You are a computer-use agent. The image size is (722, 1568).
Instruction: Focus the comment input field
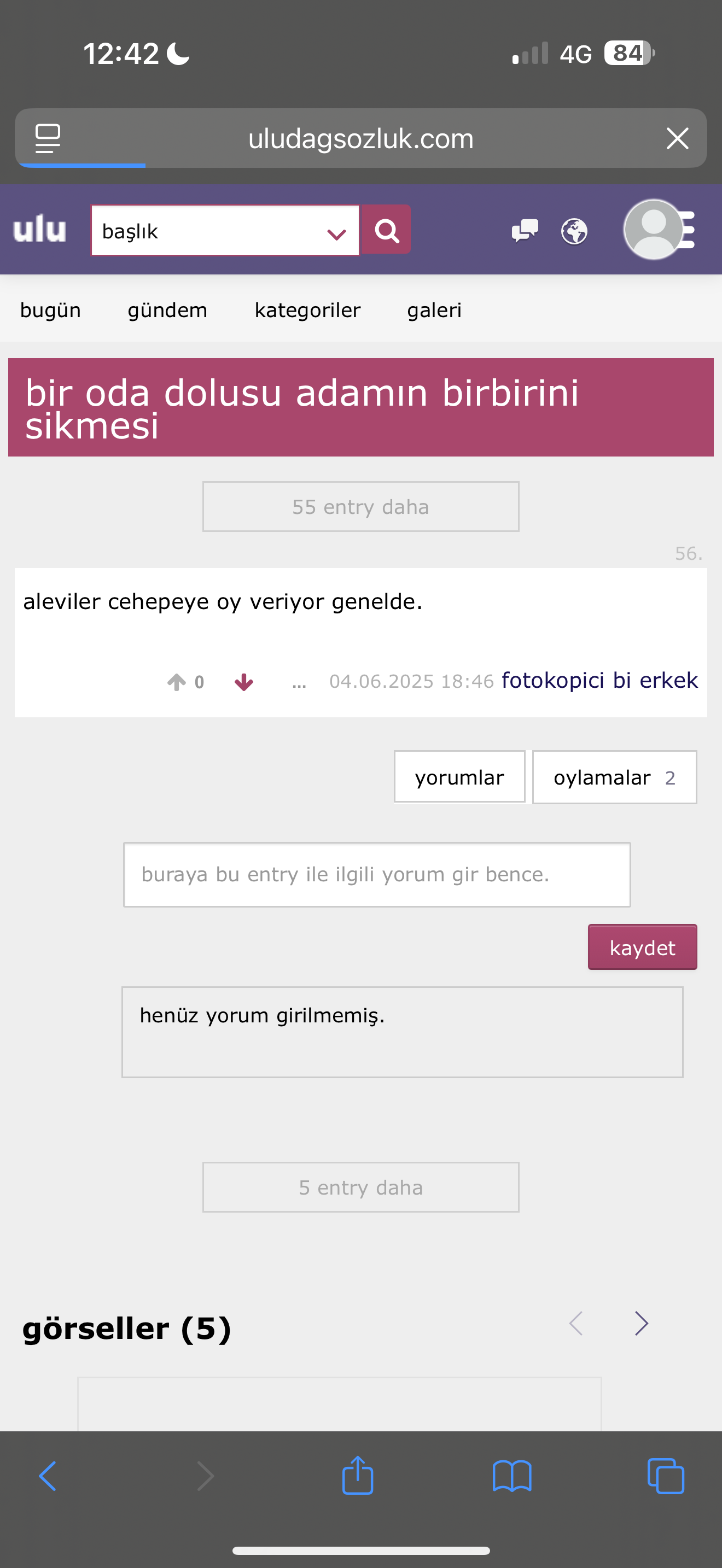pyautogui.click(x=377, y=874)
